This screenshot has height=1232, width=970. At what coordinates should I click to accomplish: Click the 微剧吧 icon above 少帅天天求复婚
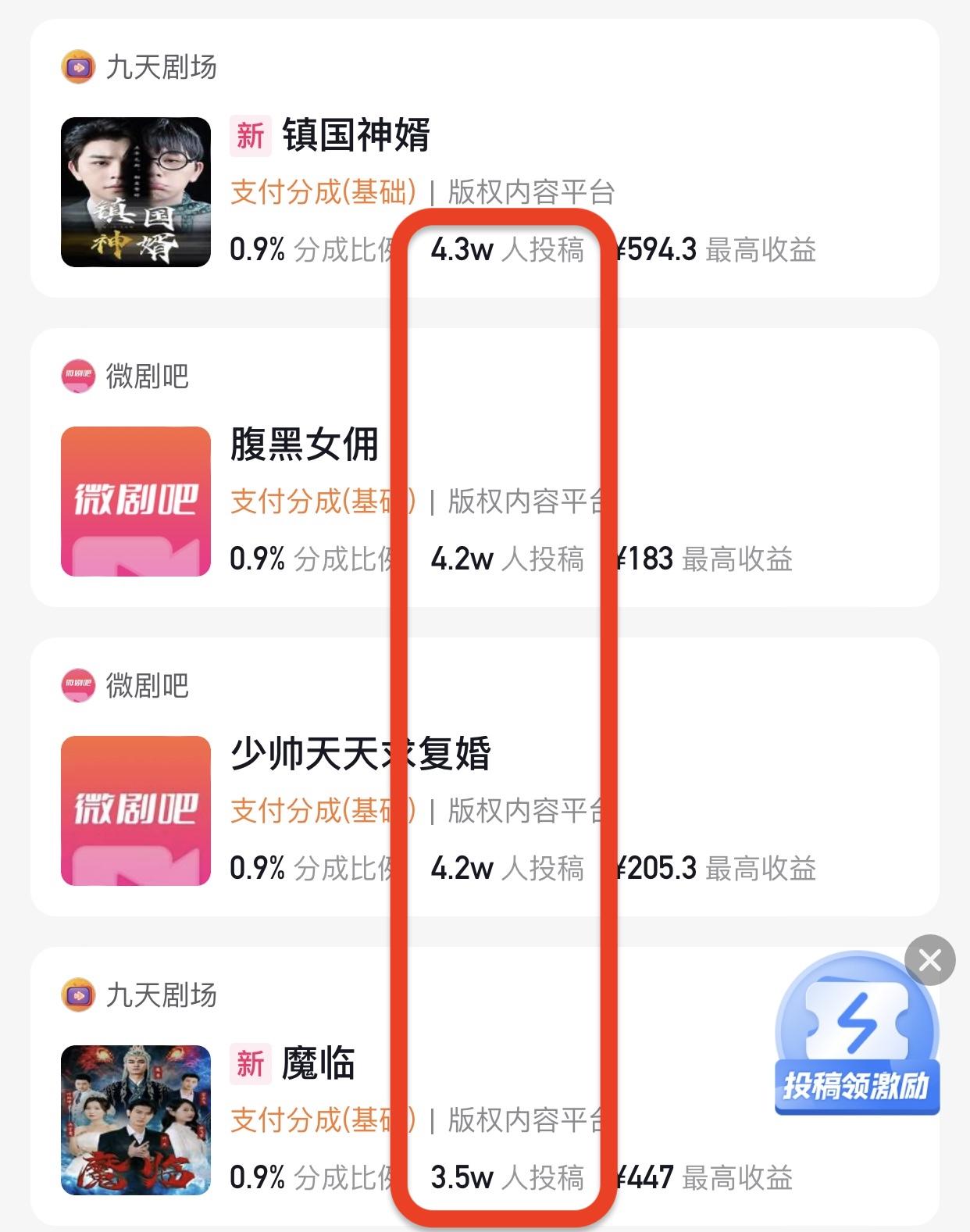(x=78, y=685)
